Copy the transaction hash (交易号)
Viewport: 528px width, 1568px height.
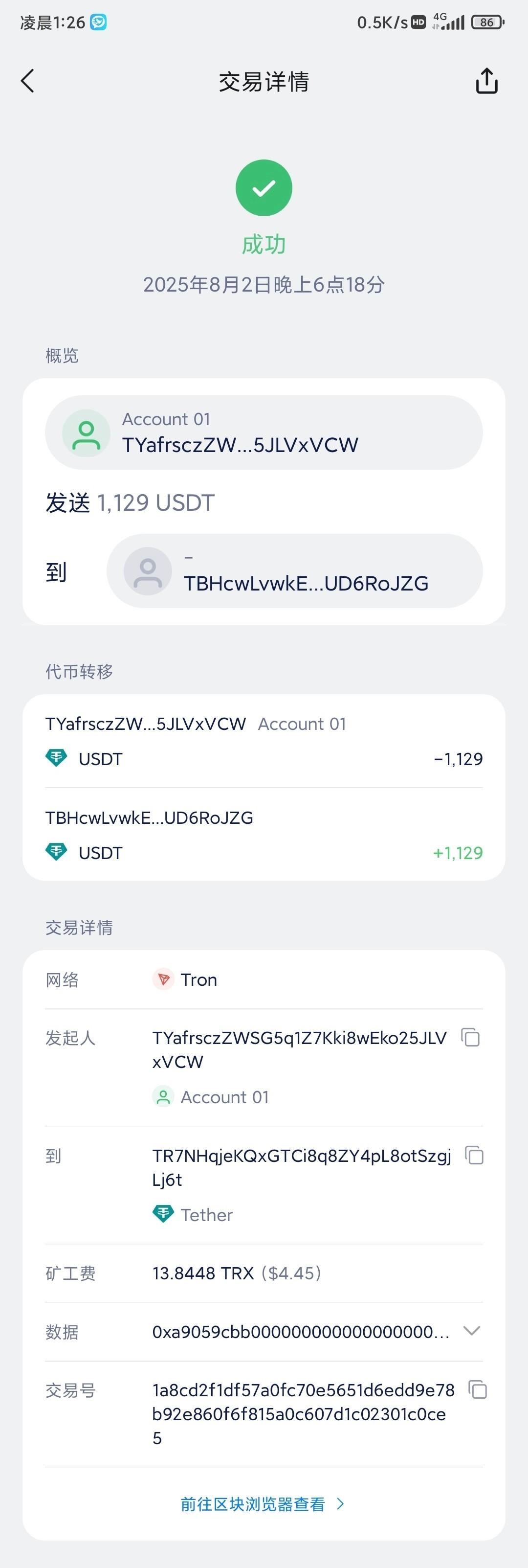click(478, 1389)
